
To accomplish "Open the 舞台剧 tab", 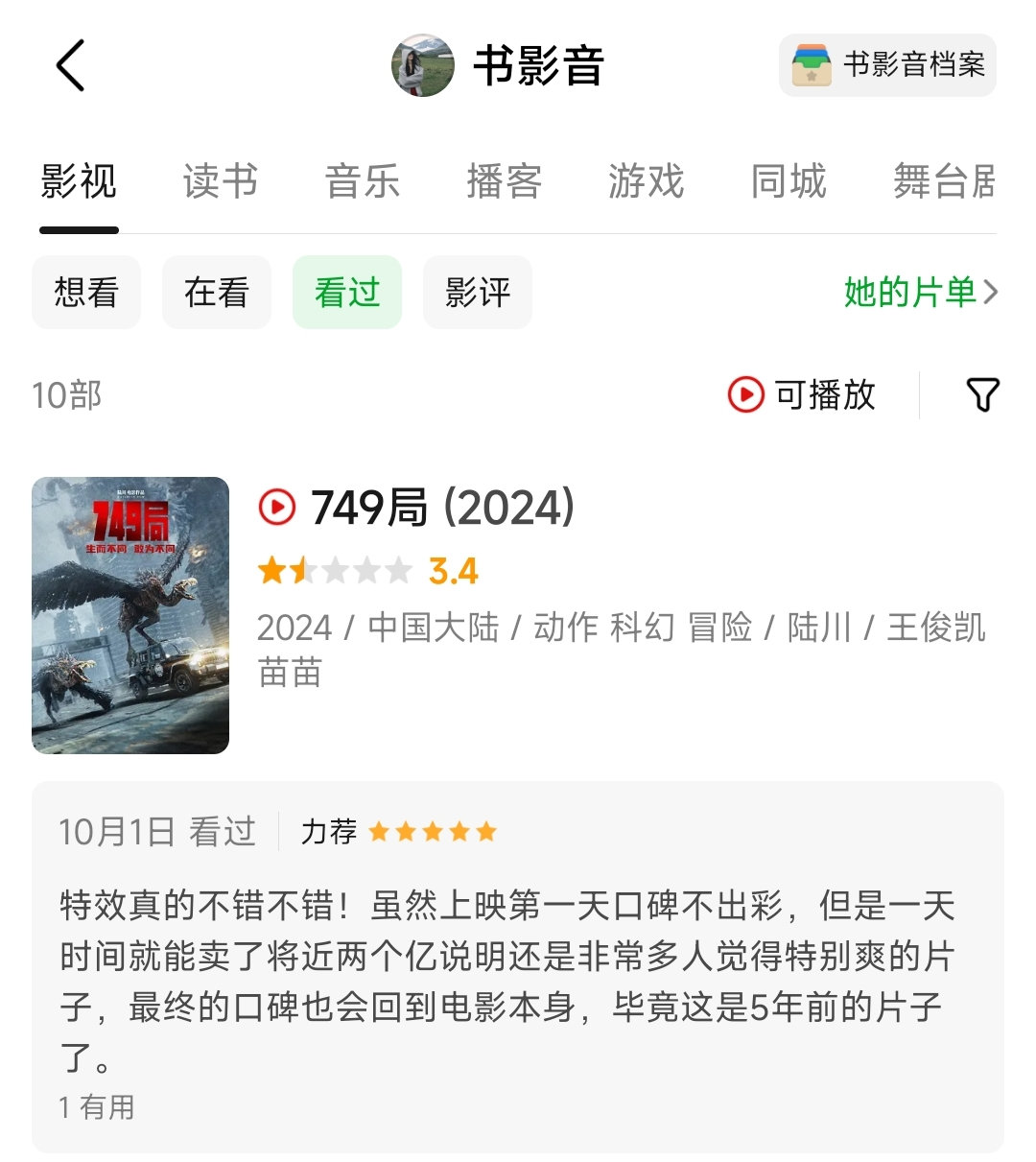I will 944,181.
